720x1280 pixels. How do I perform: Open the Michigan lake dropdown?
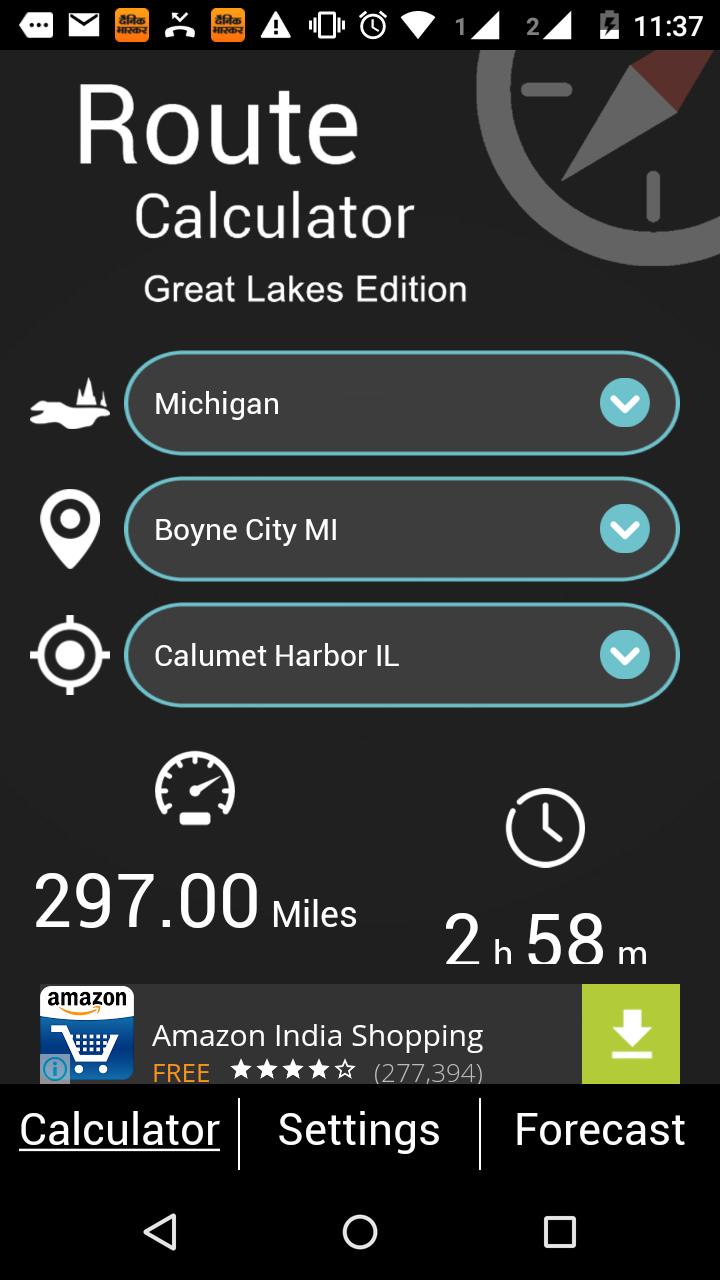(402, 403)
